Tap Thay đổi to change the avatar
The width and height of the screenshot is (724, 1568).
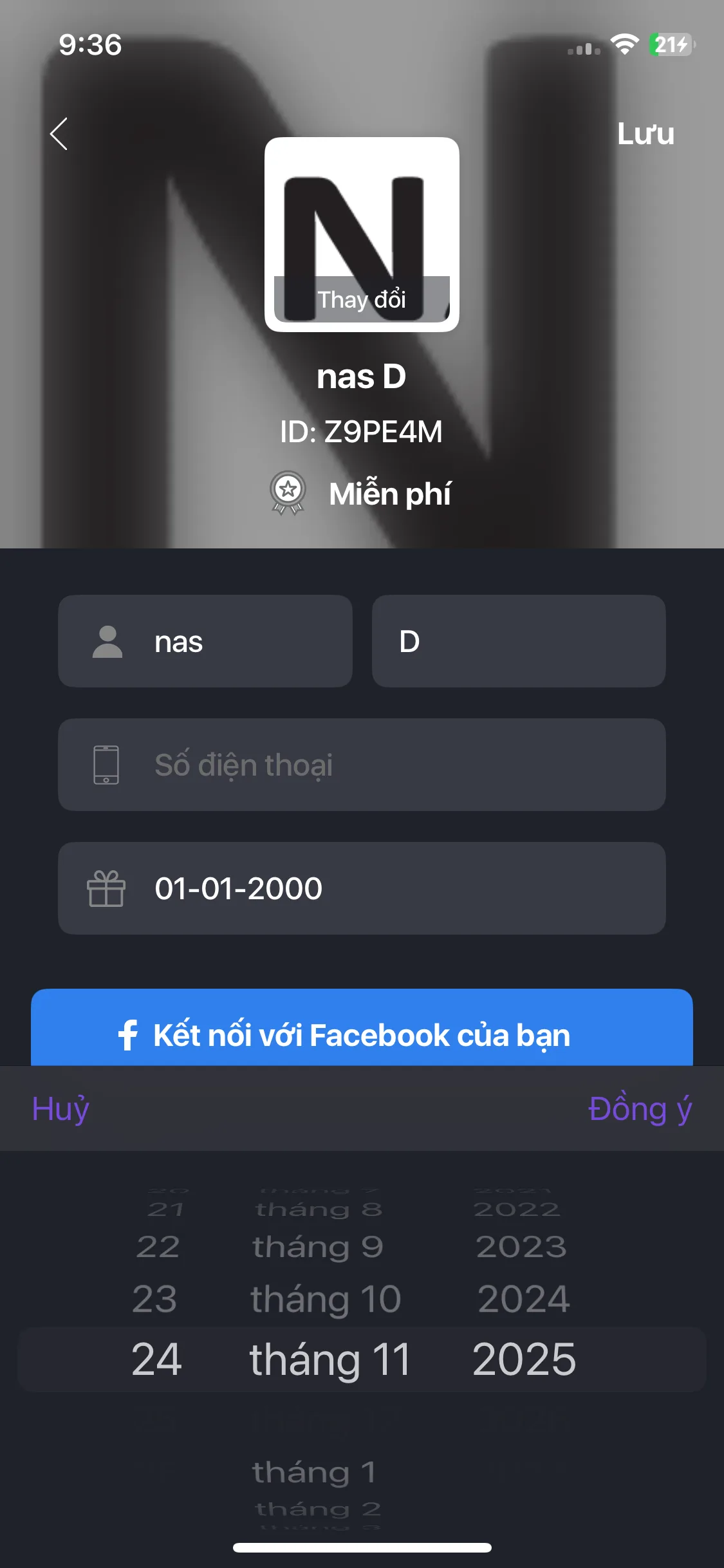pyautogui.click(x=362, y=298)
